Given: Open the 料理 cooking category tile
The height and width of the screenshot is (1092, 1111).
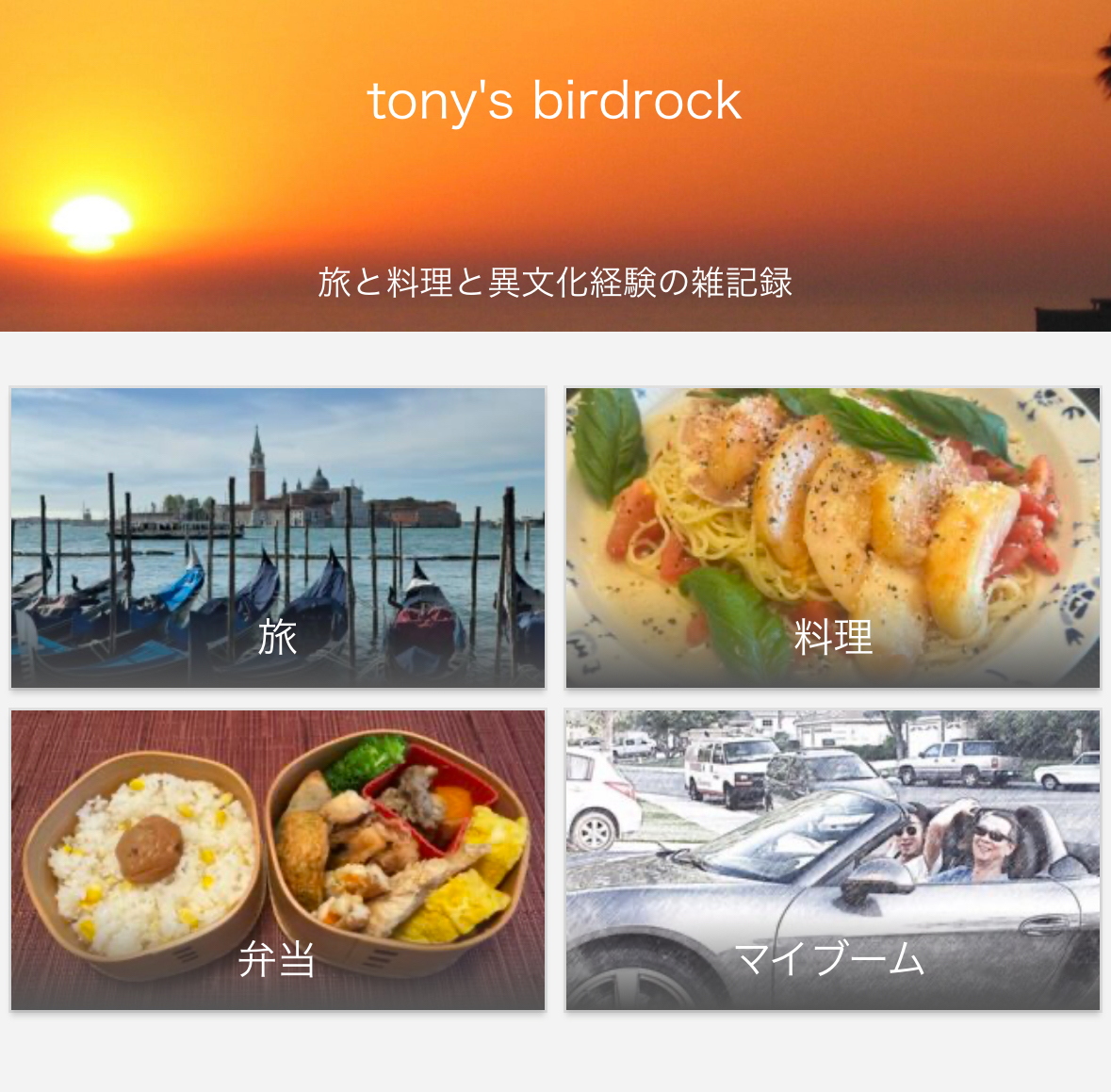Looking at the screenshot, I should pos(833,538).
